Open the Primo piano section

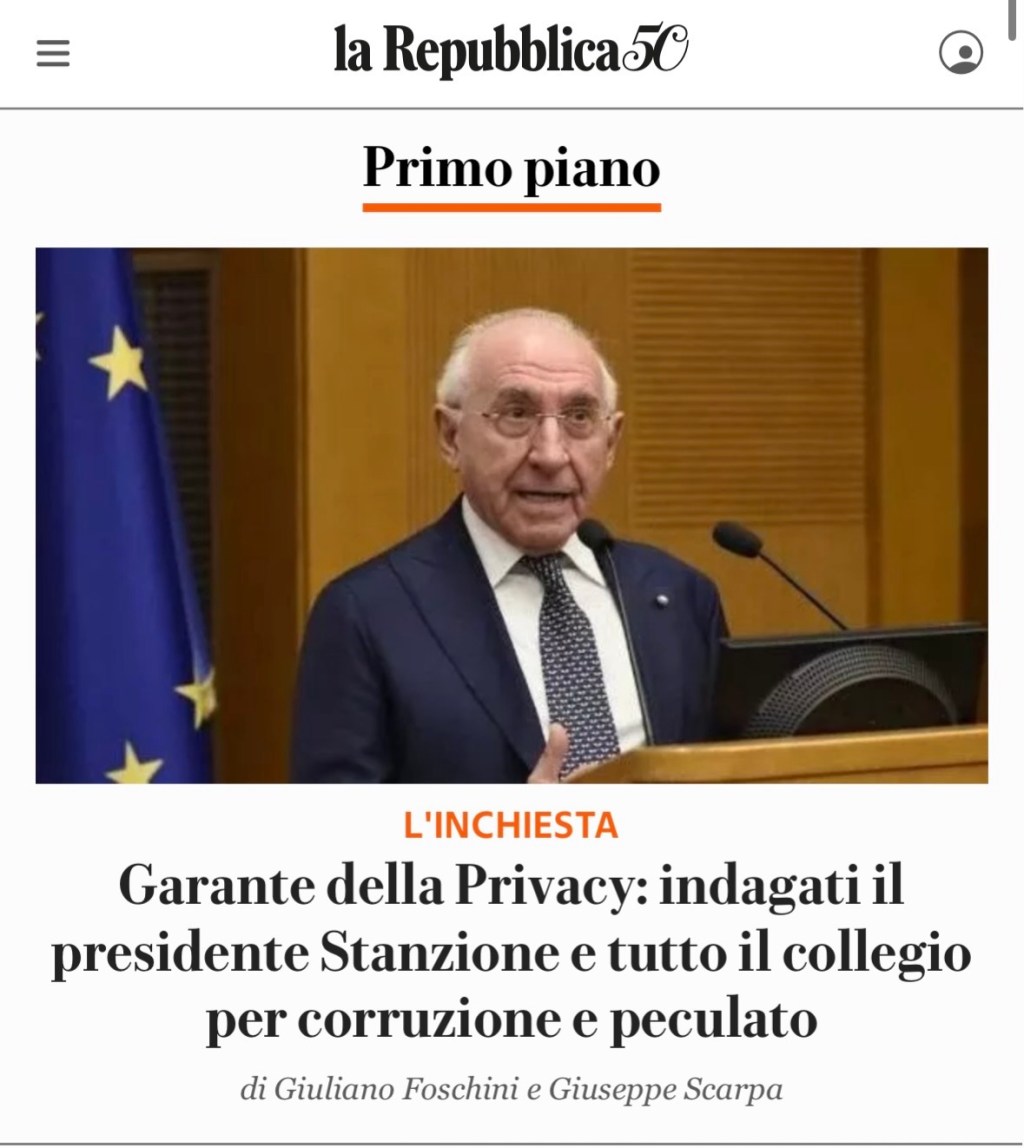[x=511, y=169]
